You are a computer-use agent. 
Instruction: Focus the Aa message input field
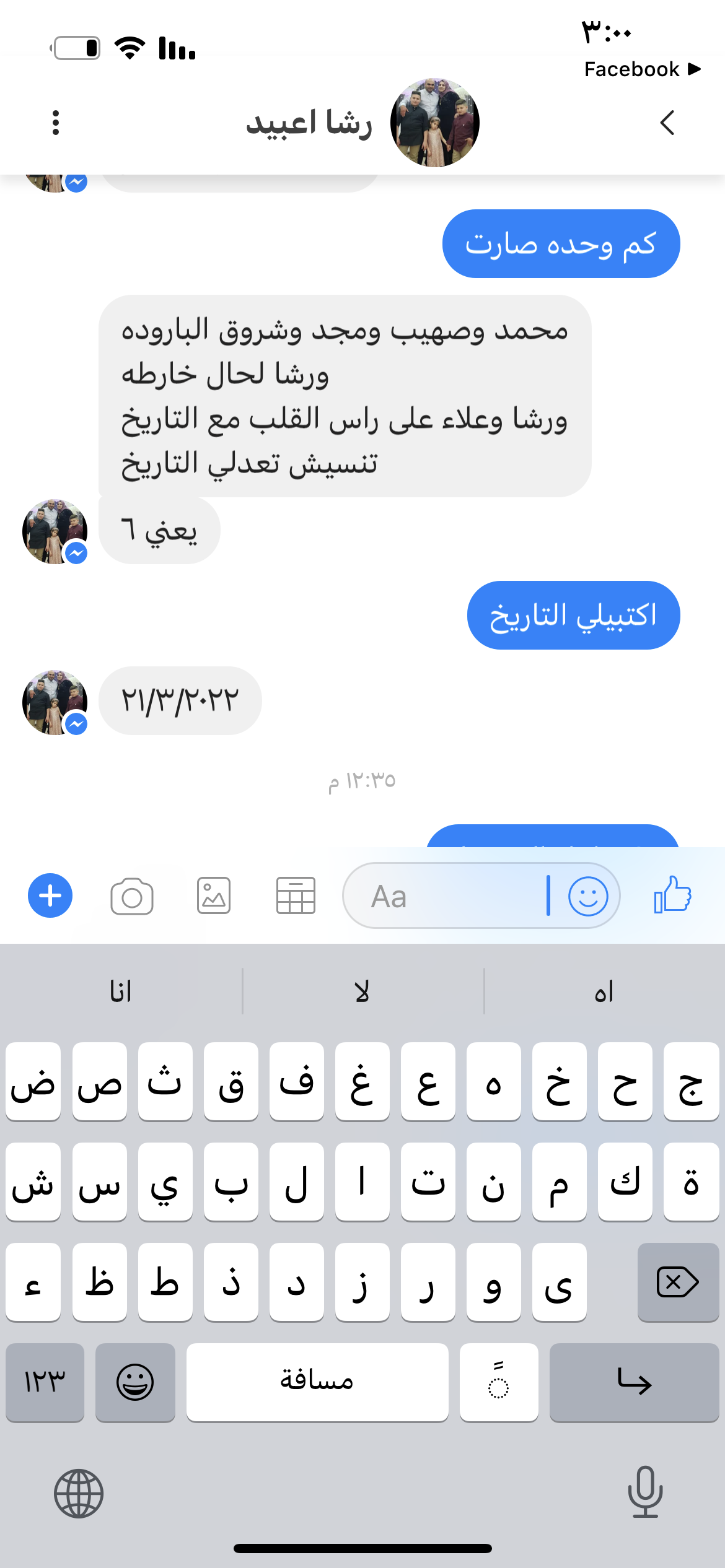click(x=446, y=895)
